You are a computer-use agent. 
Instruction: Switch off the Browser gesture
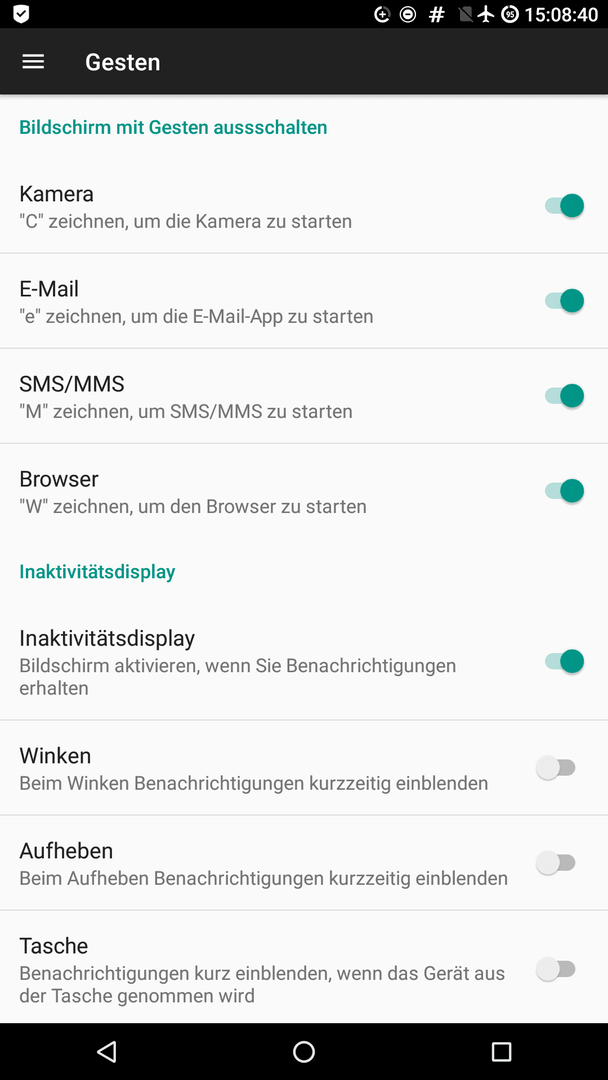(565, 491)
